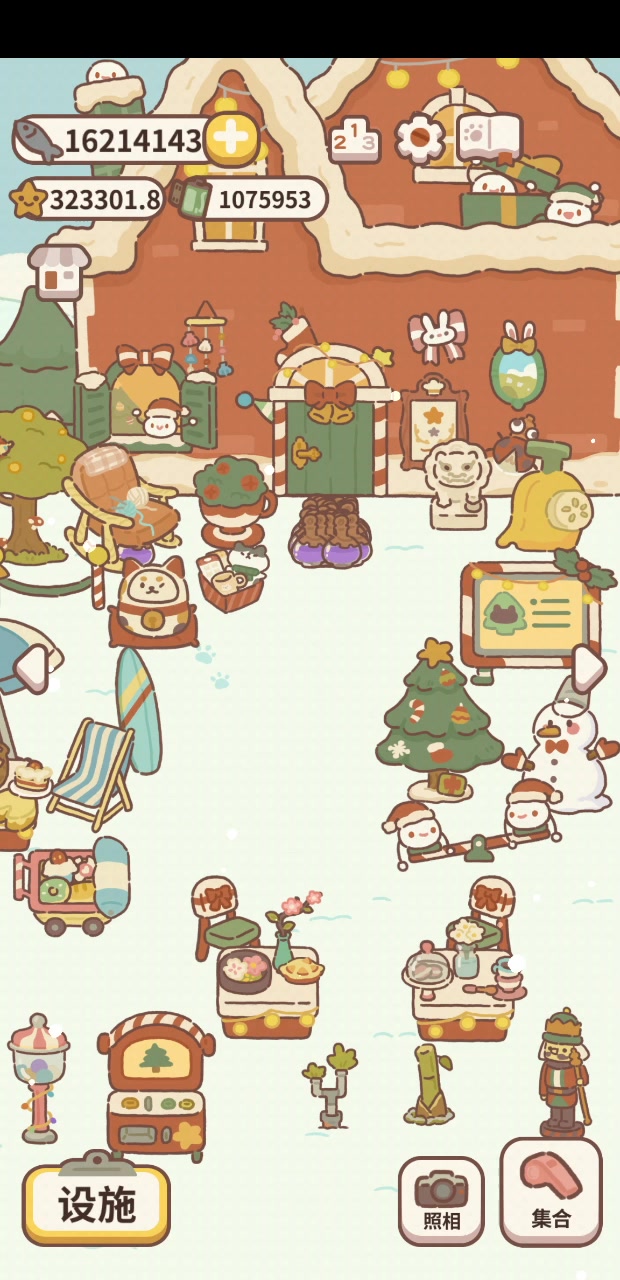The image size is (620, 1280).
Task: Tap the 集合 whistle button
Action: click(x=551, y=1192)
